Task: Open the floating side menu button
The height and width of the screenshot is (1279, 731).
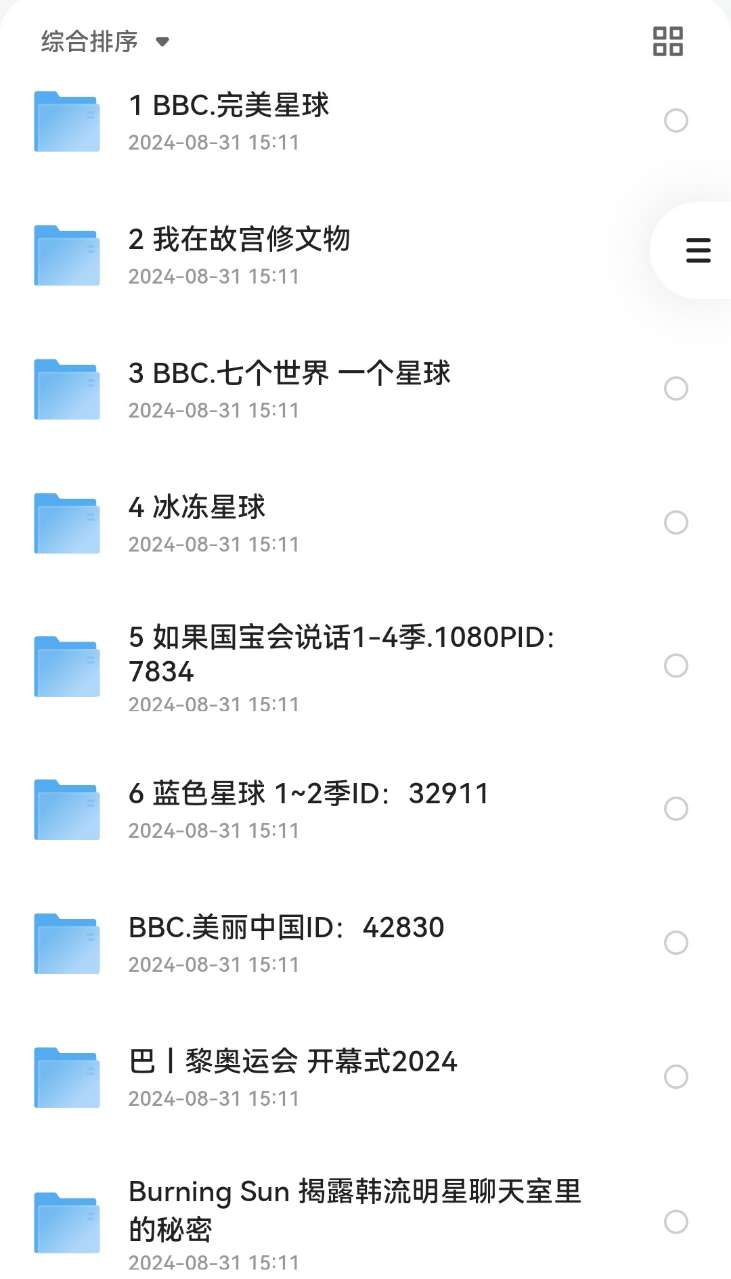Action: click(x=697, y=251)
